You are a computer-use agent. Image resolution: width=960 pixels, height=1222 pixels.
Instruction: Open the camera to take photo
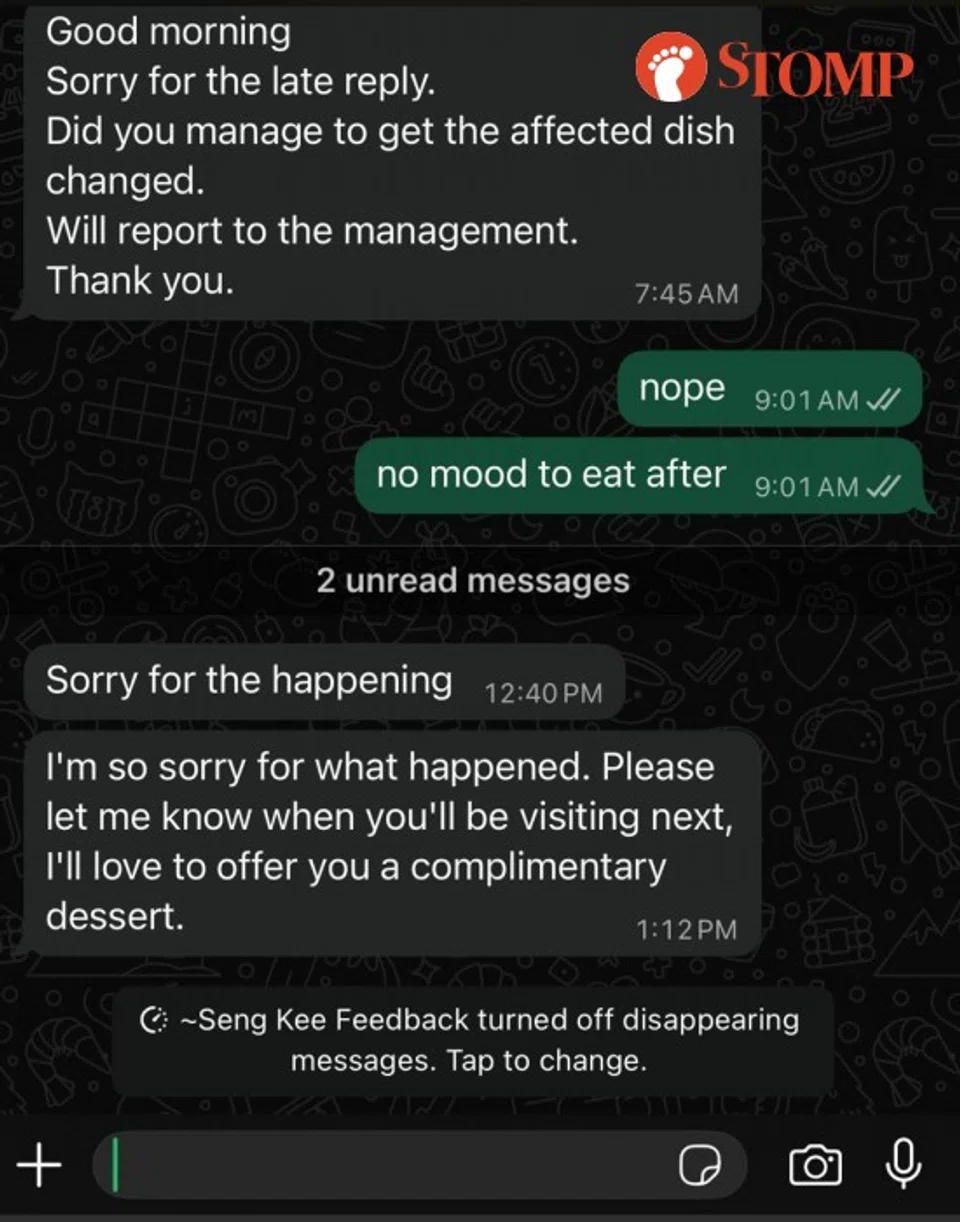pos(815,1165)
